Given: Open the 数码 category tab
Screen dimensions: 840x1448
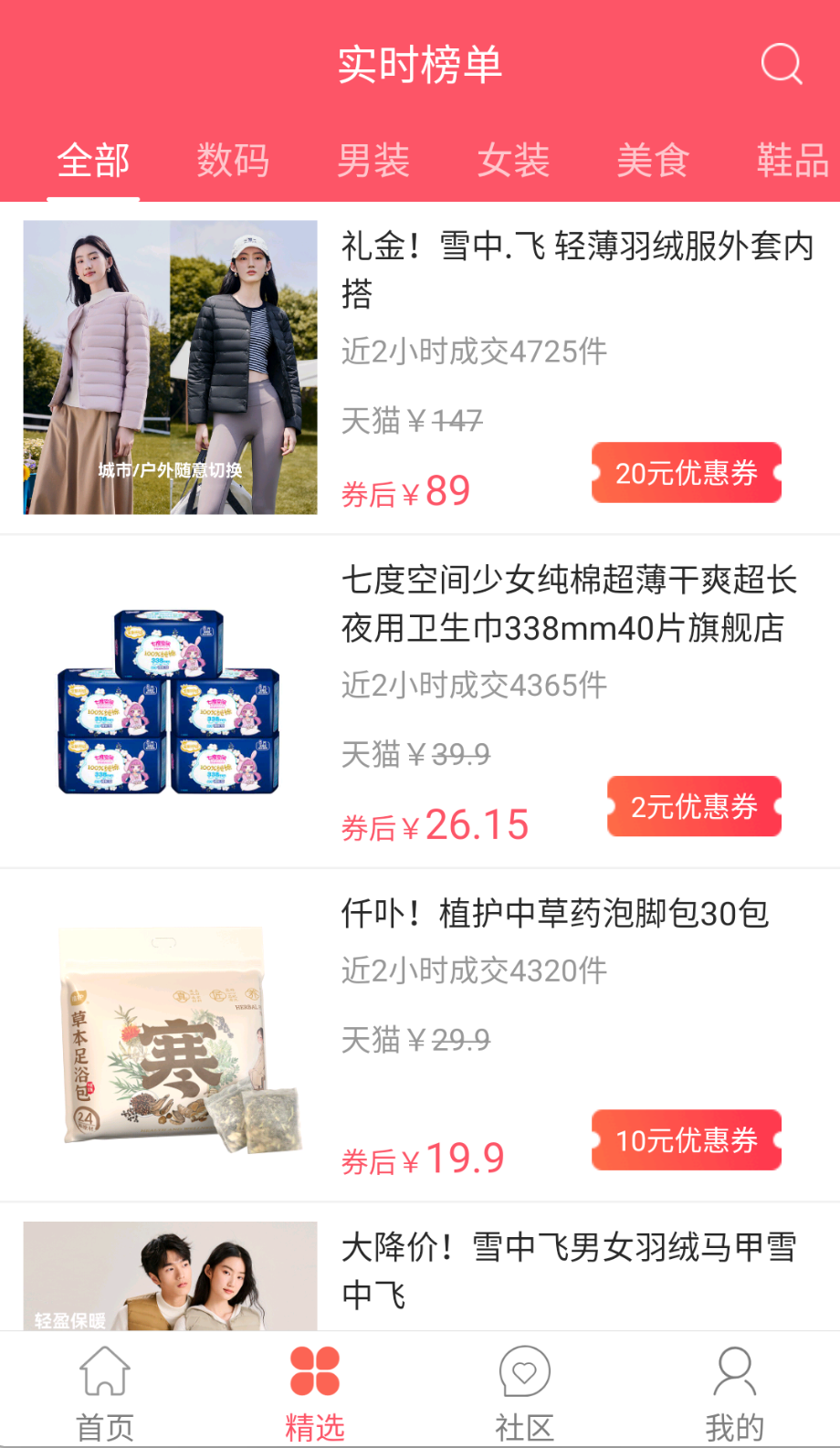Looking at the screenshot, I should click(x=233, y=161).
